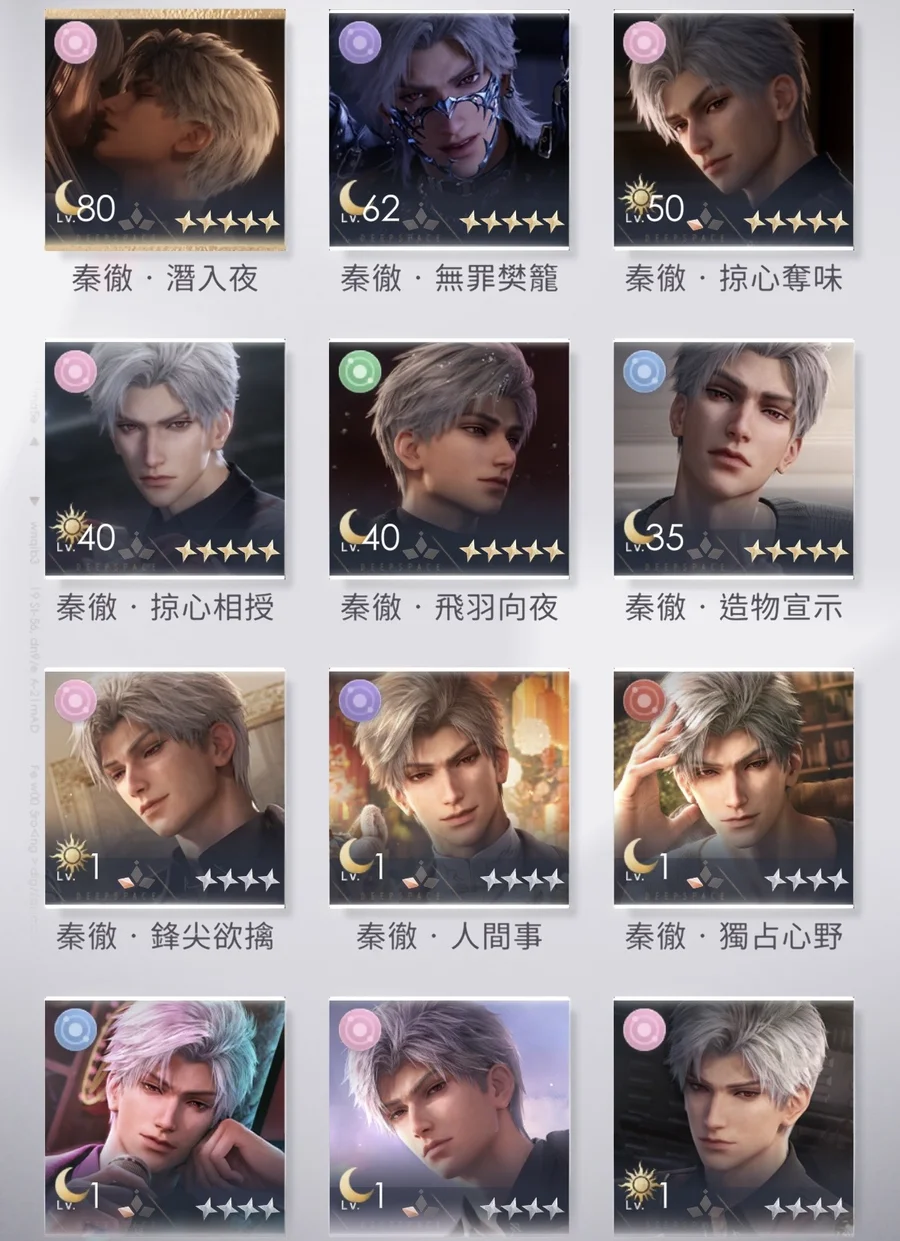View the 秦徹・人間事 card
900x1241 pixels.
pyautogui.click(x=449, y=788)
